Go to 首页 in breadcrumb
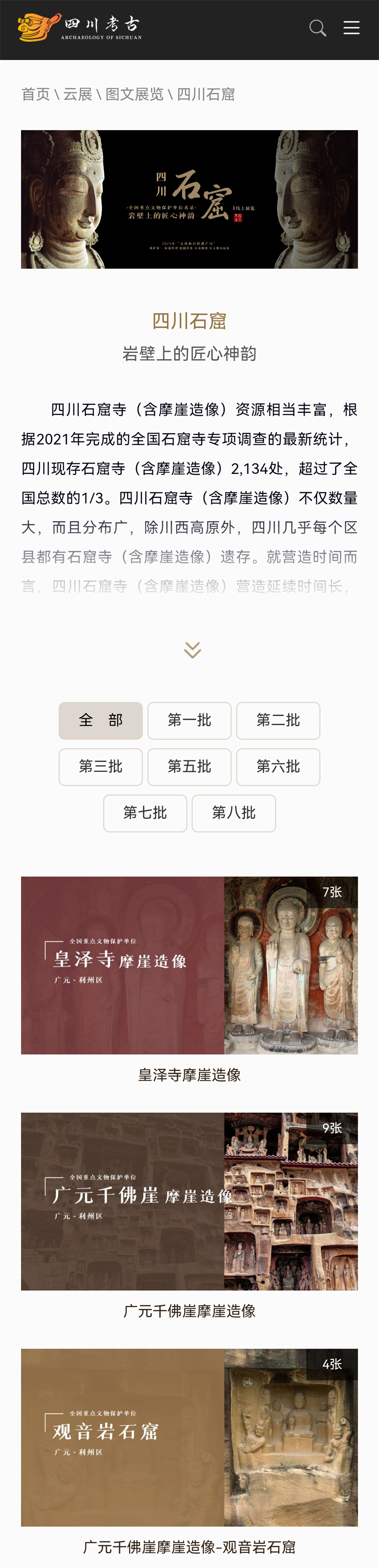Screen dimensions: 379x1568 [x=35, y=94]
